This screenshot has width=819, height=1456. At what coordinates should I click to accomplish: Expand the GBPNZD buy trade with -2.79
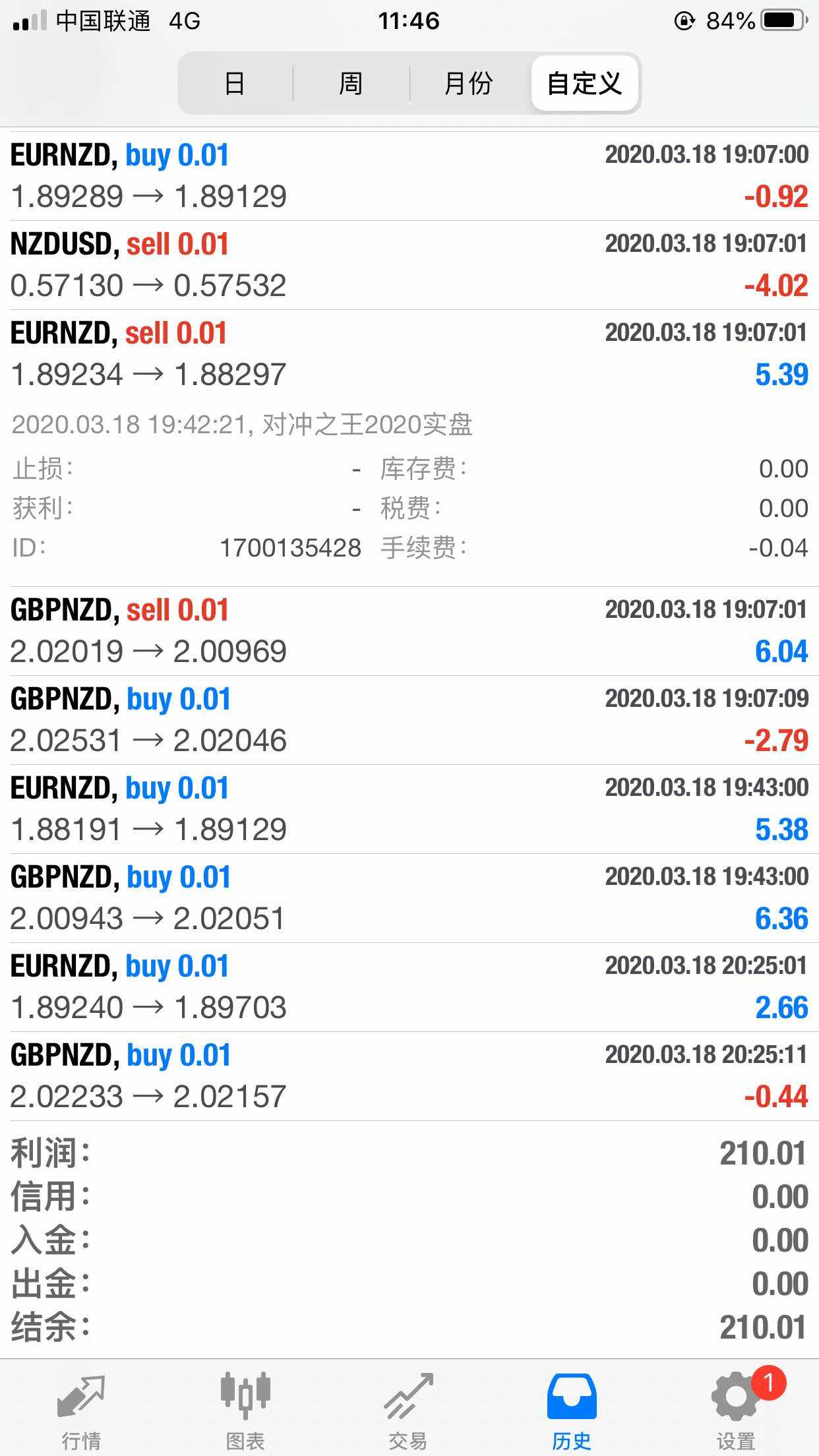tap(409, 720)
